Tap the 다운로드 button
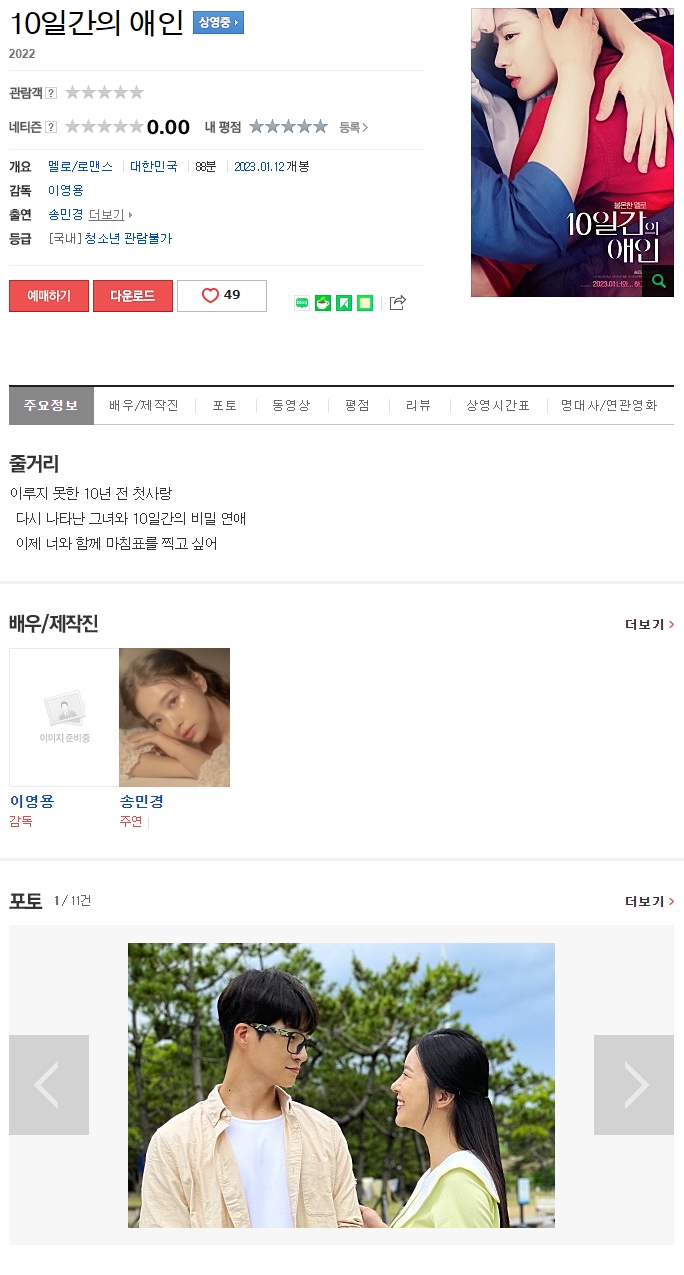The image size is (684, 1275). [133, 296]
